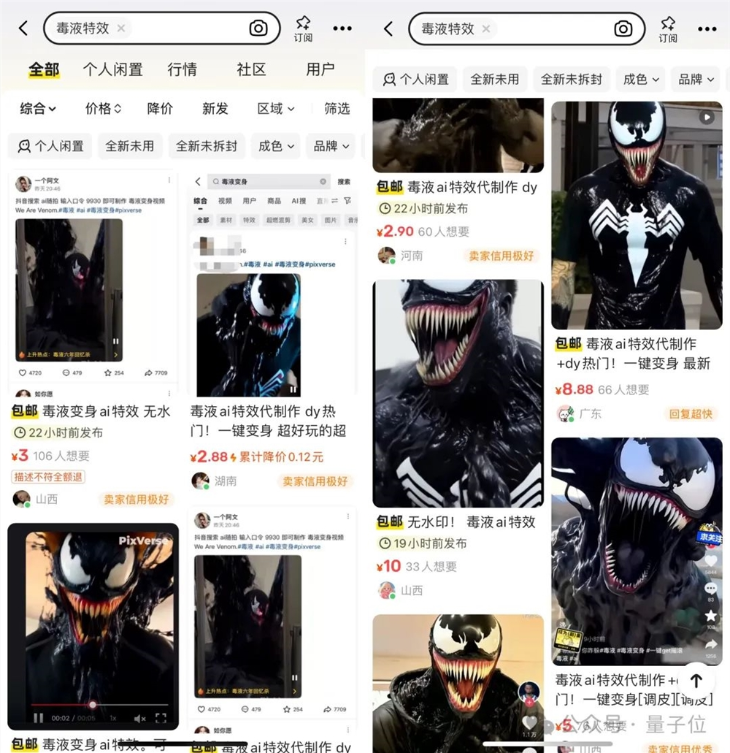Switch to the 社区 community tab
Viewport: 730px width, 753px height.
click(x=253, y=69)
